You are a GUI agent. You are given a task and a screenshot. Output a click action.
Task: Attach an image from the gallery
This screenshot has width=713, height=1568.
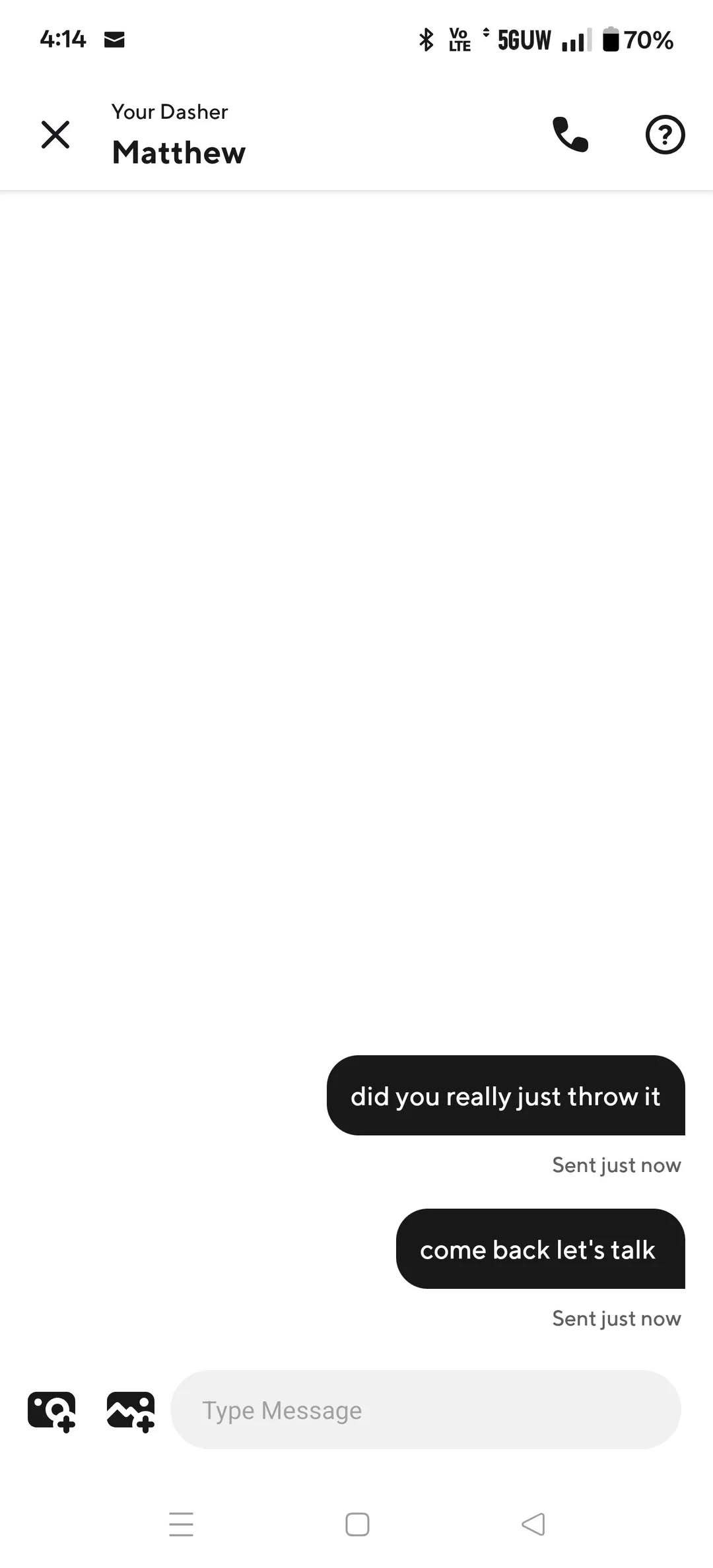point(131,1411)
